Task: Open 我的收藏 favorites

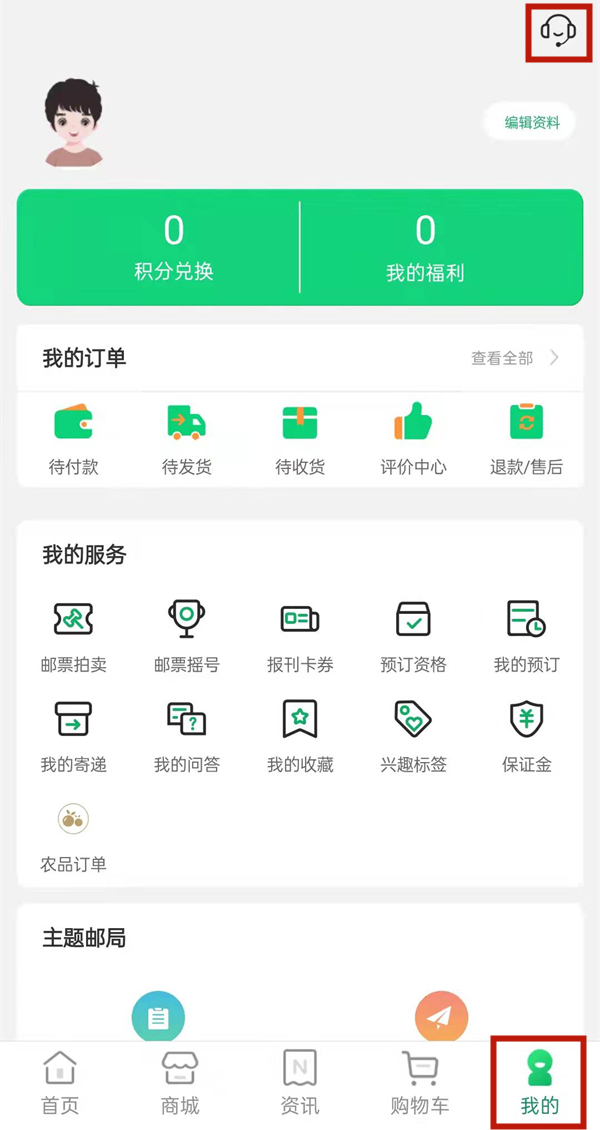Action: coord(299,736)
